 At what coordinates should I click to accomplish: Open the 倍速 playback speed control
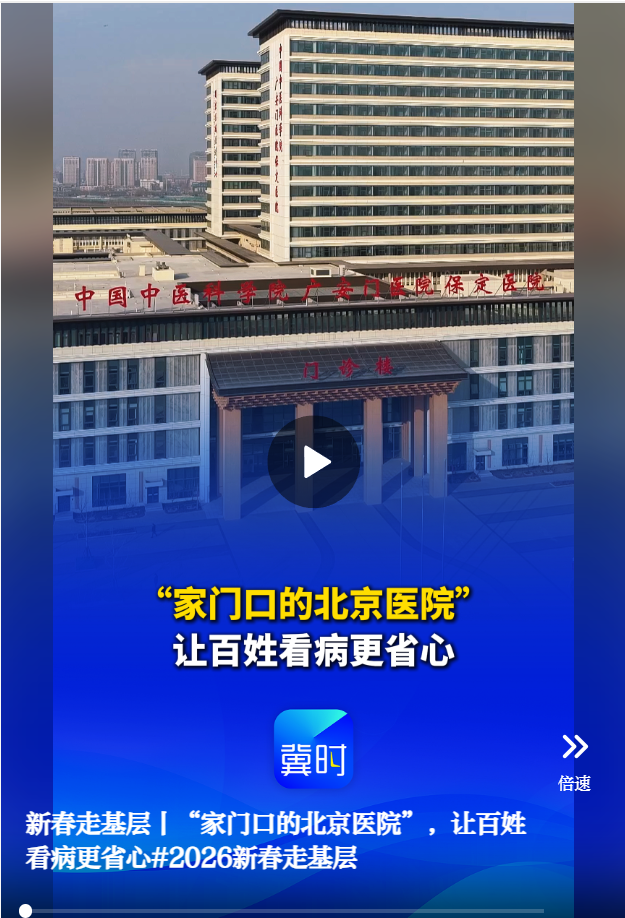click(574, 761)
